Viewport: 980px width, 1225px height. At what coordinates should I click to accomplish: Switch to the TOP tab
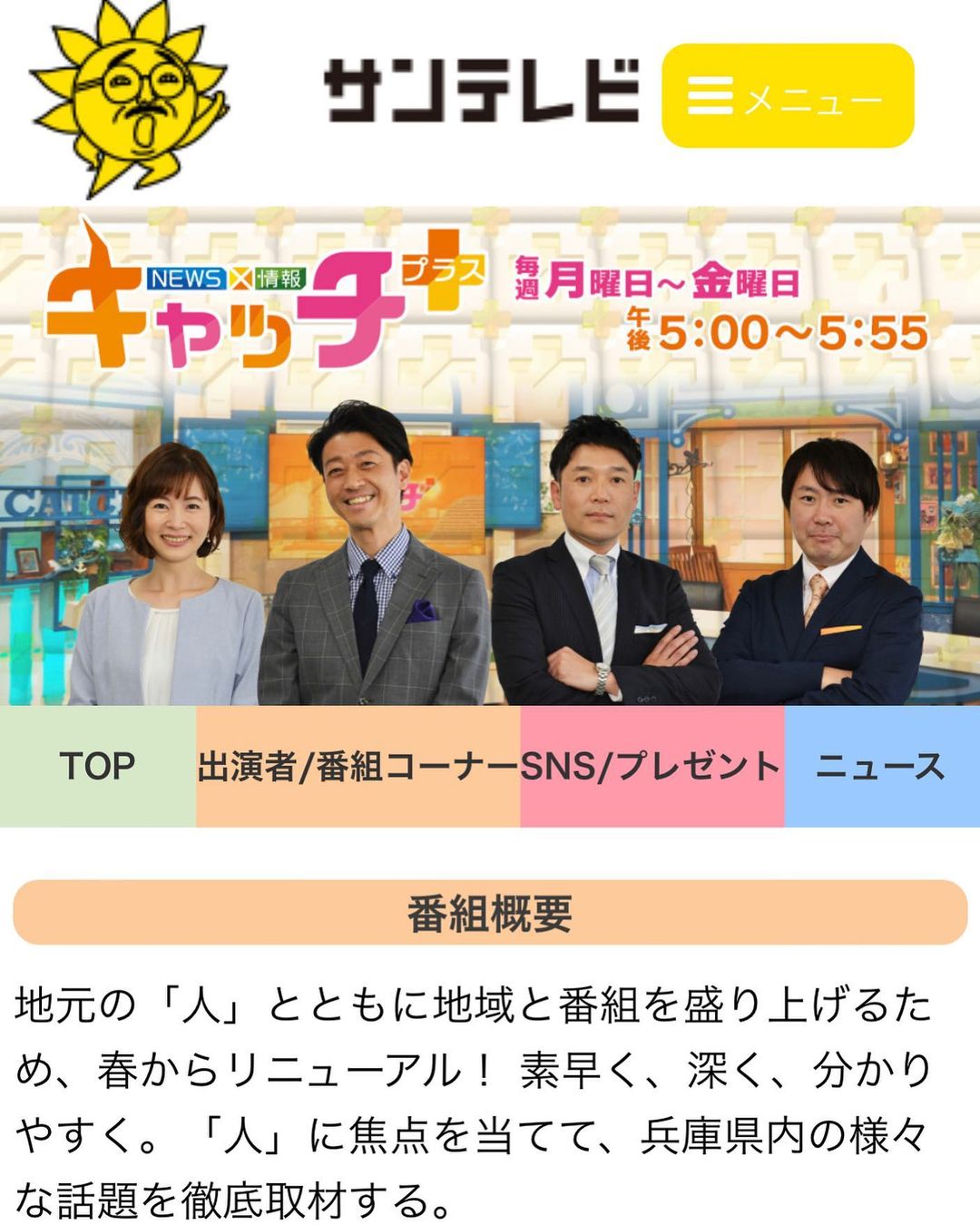point(97,767)
